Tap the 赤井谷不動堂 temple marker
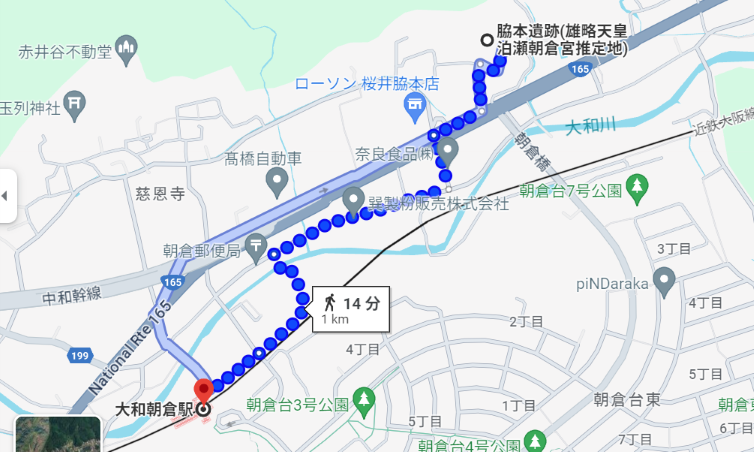Viewport: 754px width, 452px height. [x=126, y=48]
